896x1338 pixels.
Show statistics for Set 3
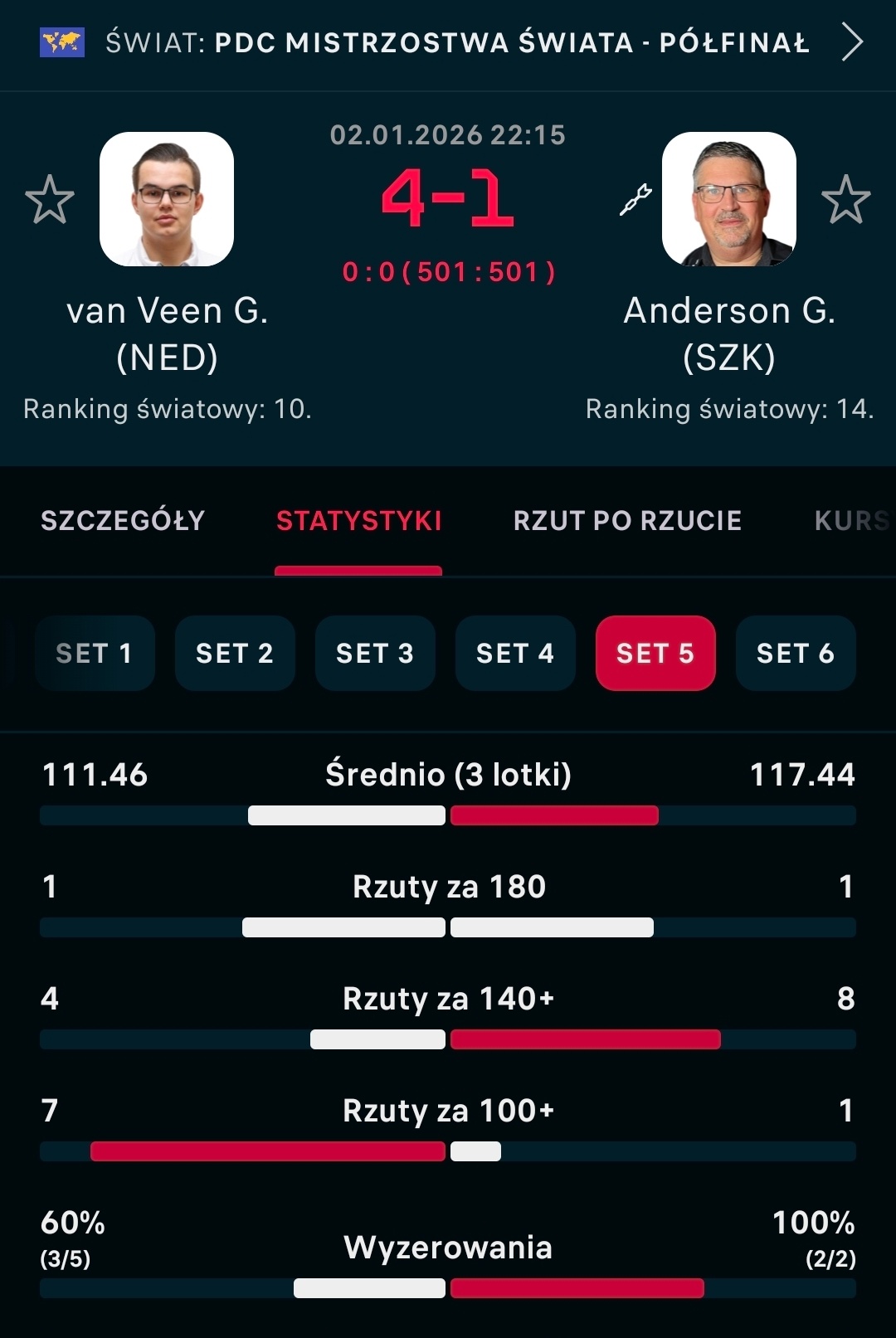click(375, 654)
